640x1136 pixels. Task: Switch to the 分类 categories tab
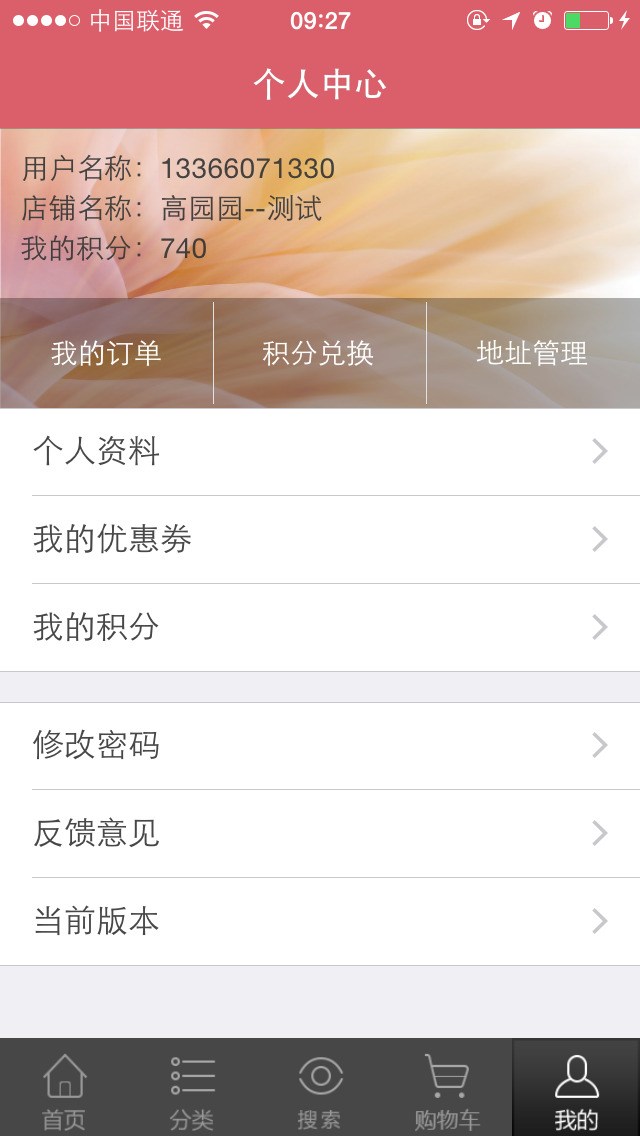(x=192, y=1090)
